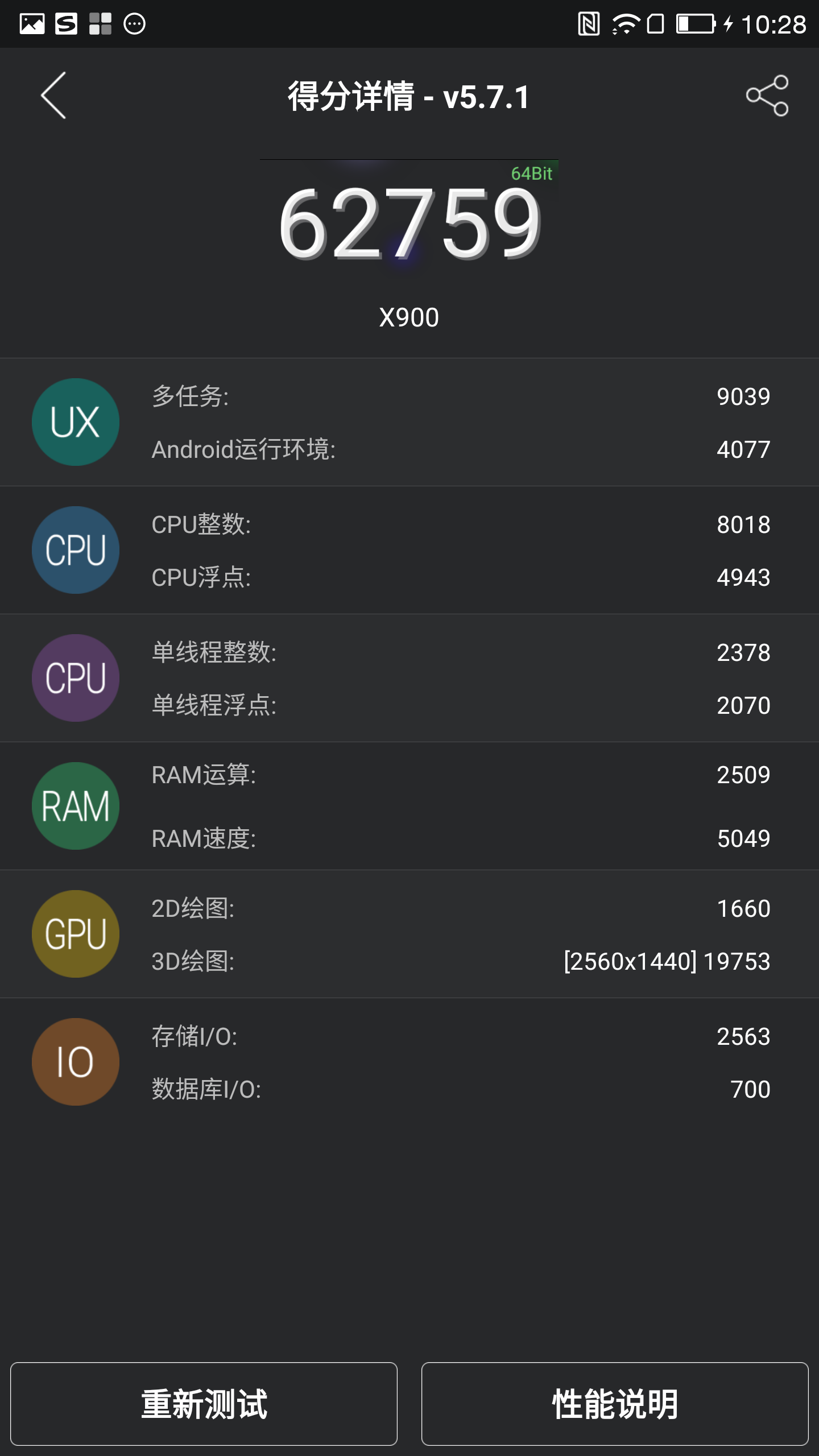819x1456 pixels.
Task: Share the benchmark score details
Action: pos(767,96)
